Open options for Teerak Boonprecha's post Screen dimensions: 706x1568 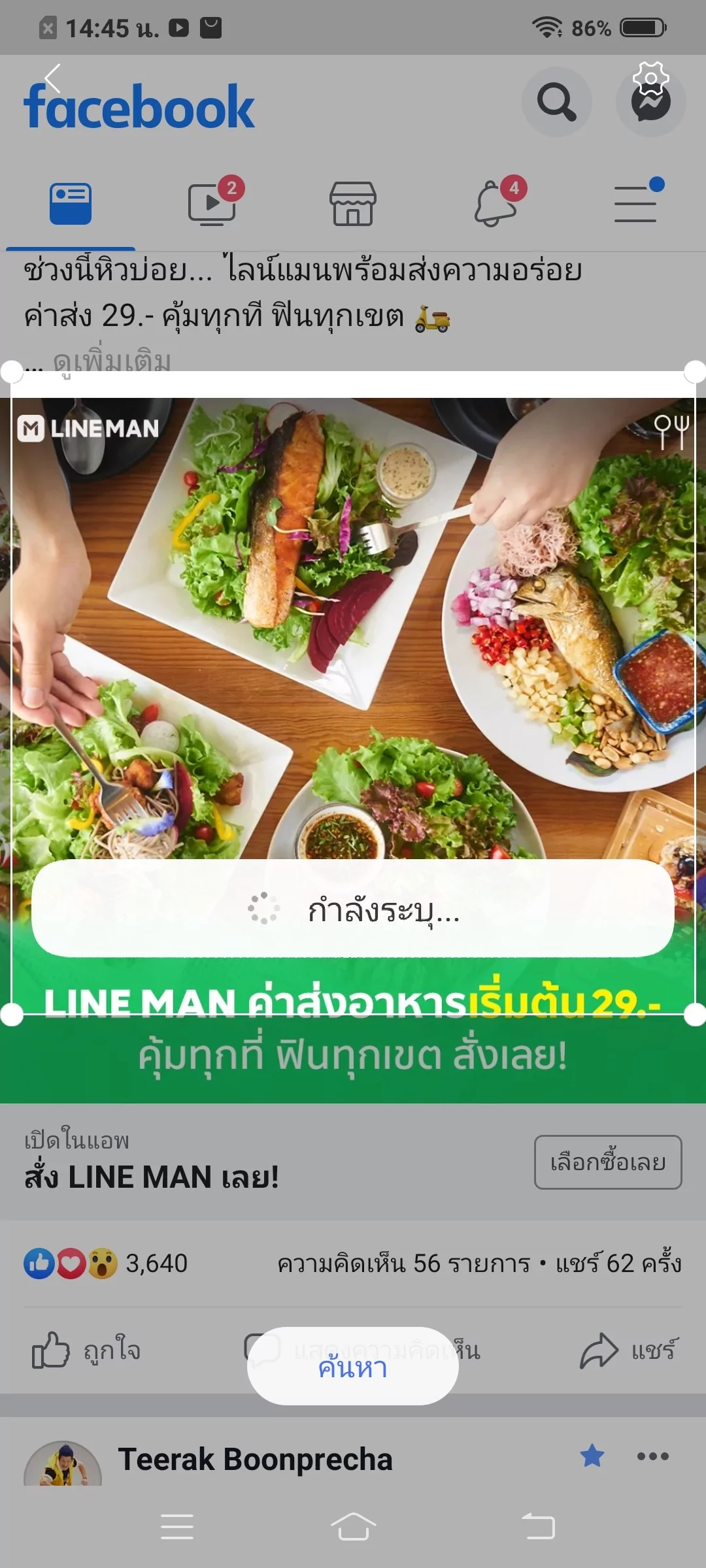coord(653,1456)
